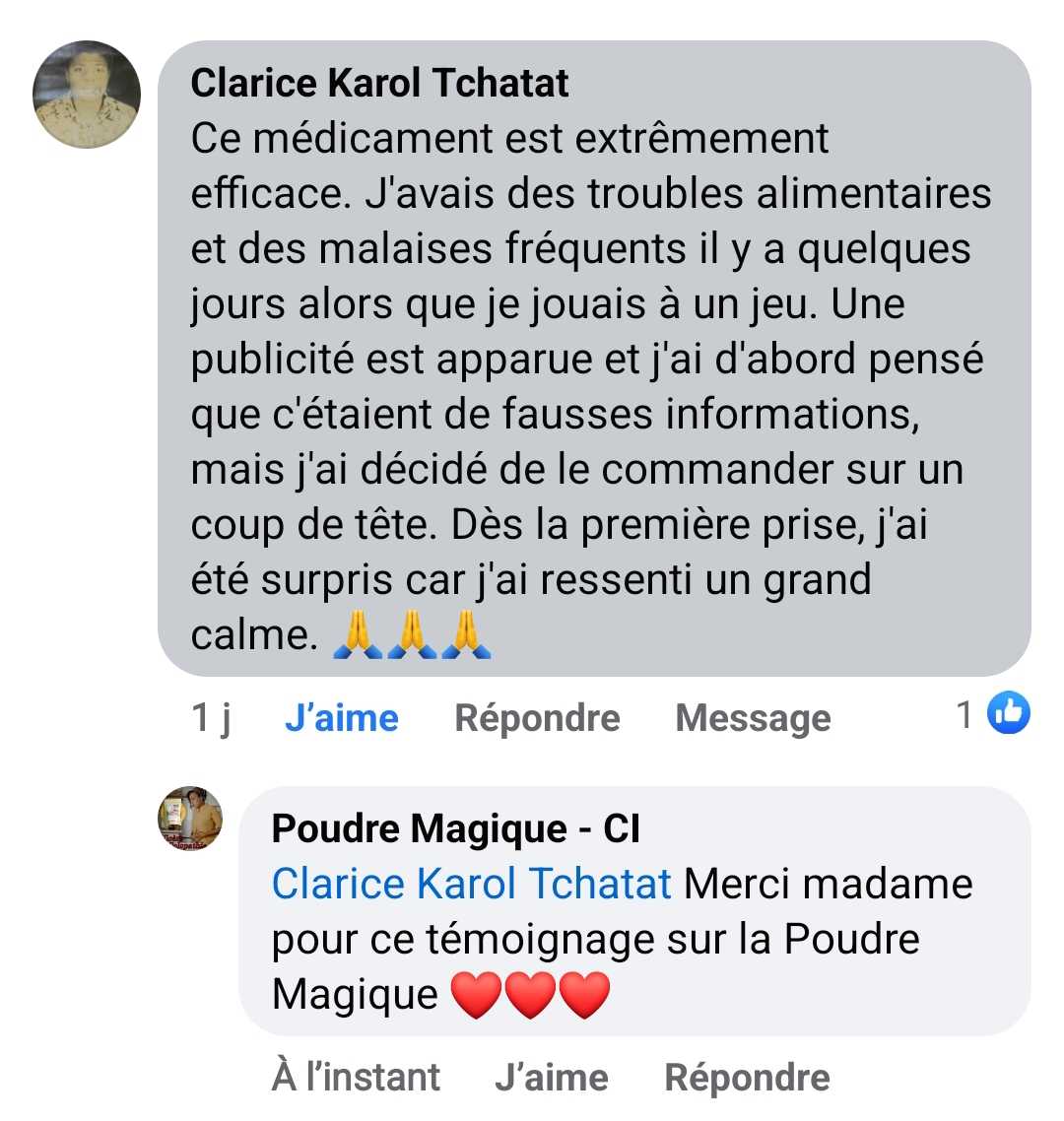
Task: Unlike Clarice's comment via J'aime
Action: click(x=341, y=718)
